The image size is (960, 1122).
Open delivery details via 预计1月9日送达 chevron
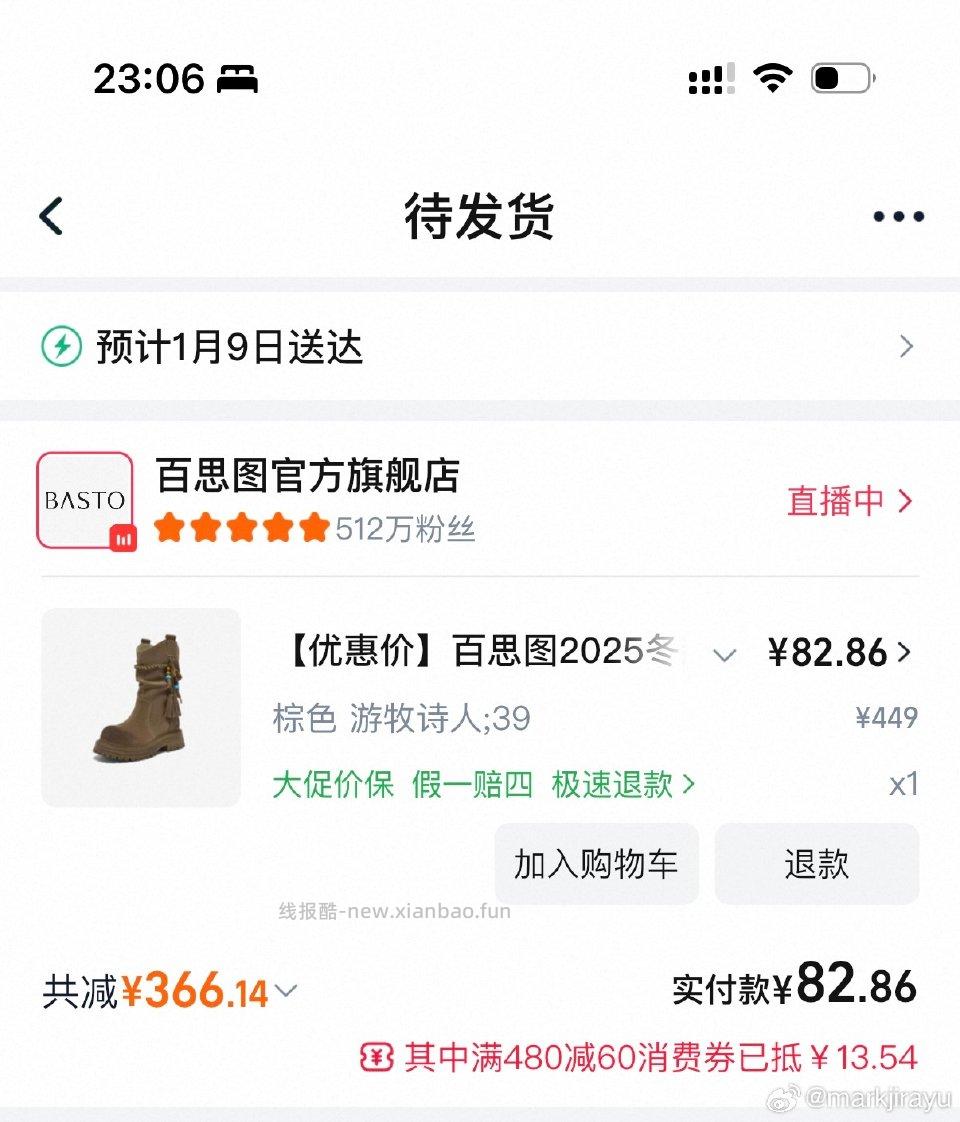coord(906,347)
